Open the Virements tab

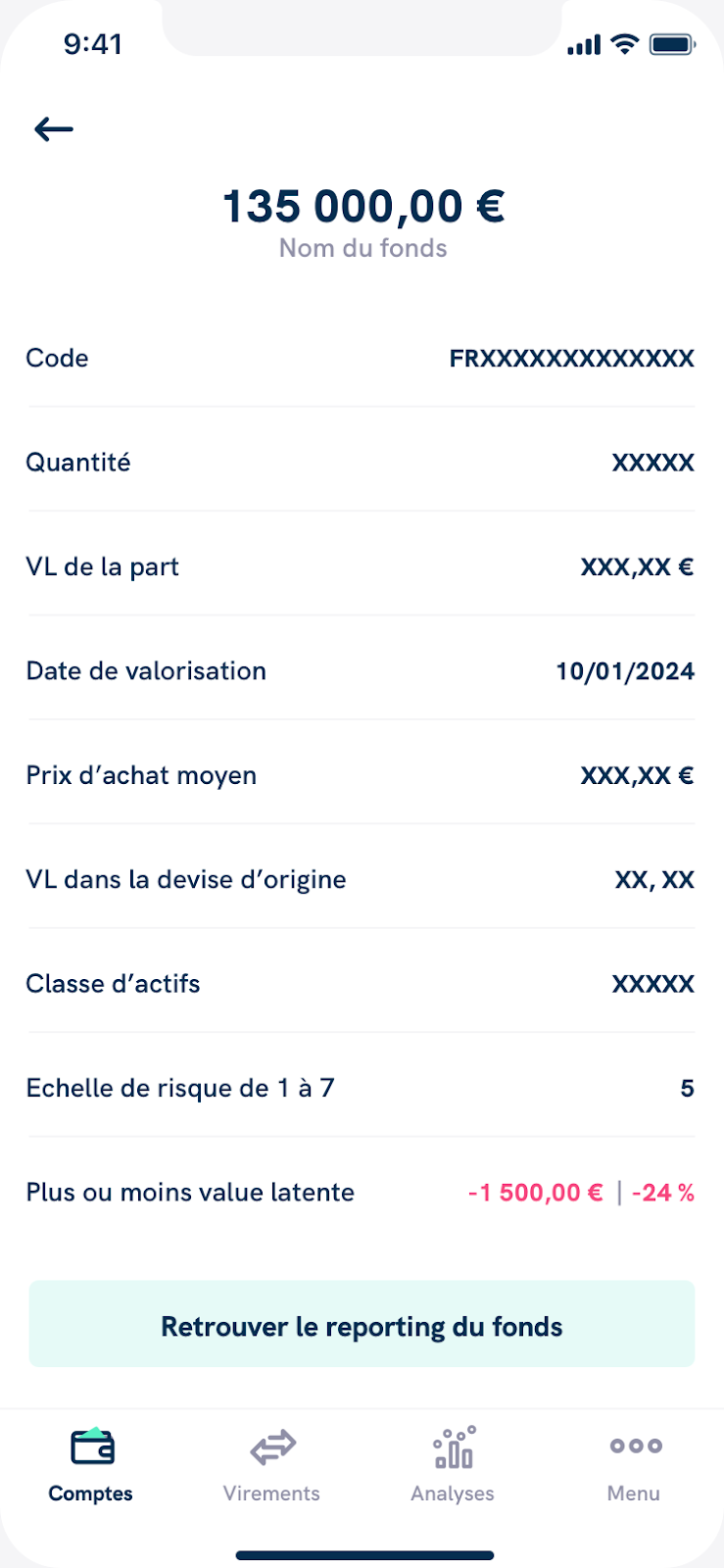(271, 1465)
